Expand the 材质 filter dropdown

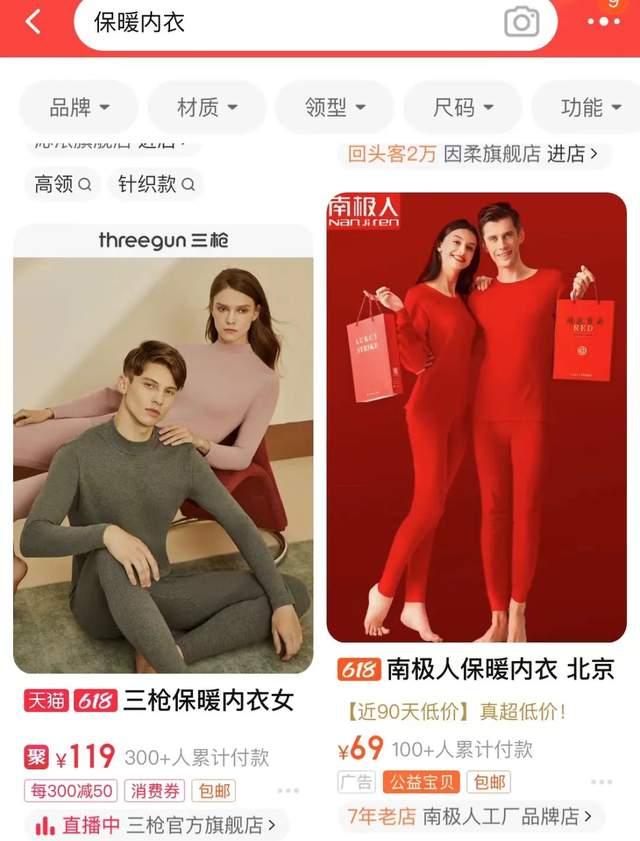pyautogui.click(x=207, y=107)
